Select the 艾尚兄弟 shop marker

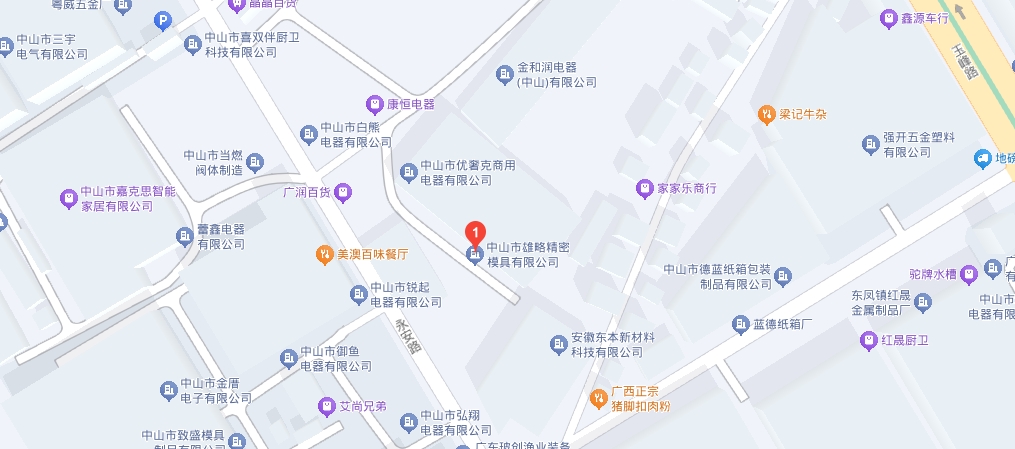click(326, 405)
